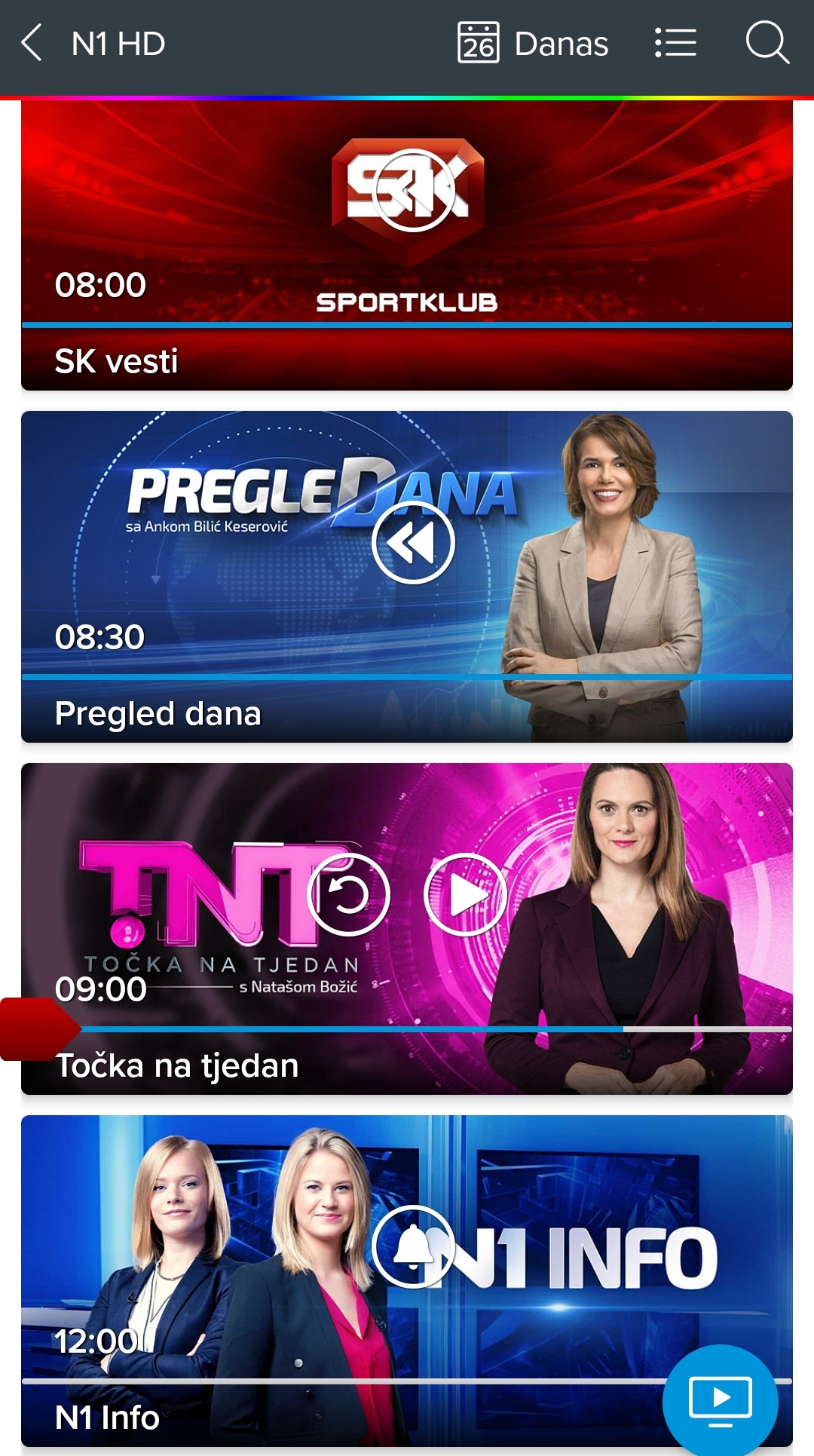Tap the floating watch TV button
Image resolution: width=814 pixels, height=1456 pixels.
click(721, 1401)
